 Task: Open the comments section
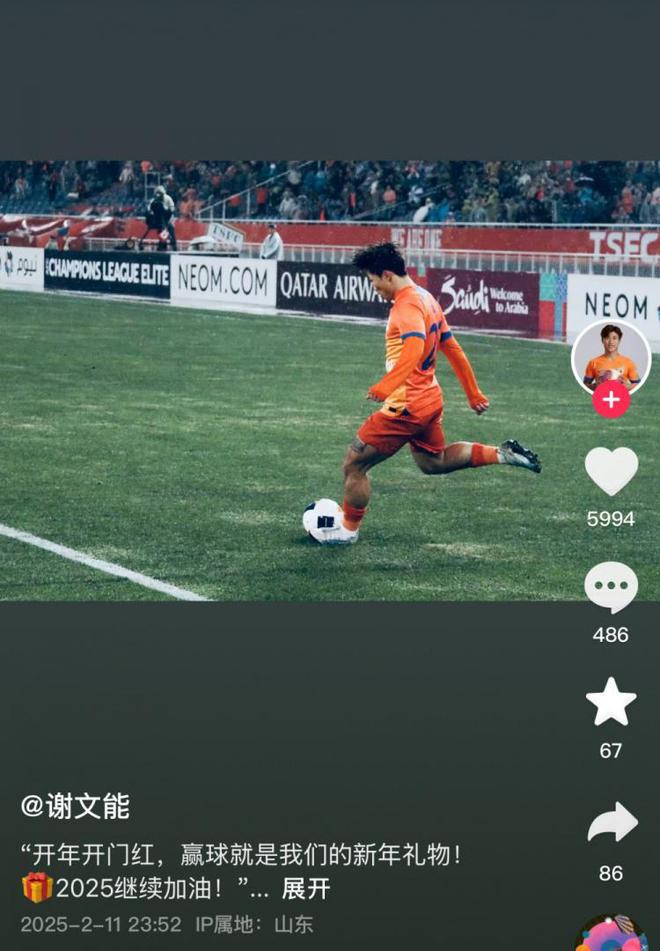[611, 587]
